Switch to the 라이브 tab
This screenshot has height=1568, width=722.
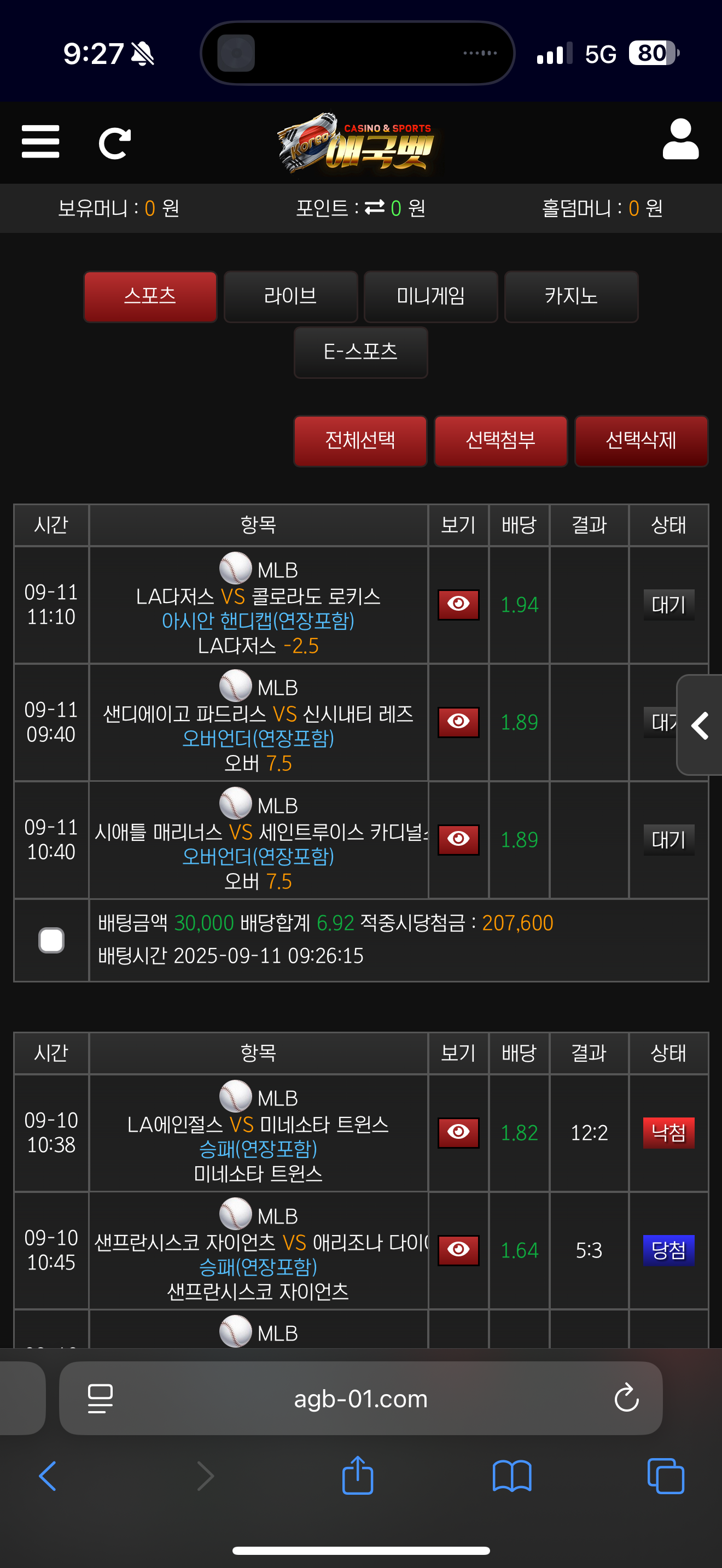(290, 296)
